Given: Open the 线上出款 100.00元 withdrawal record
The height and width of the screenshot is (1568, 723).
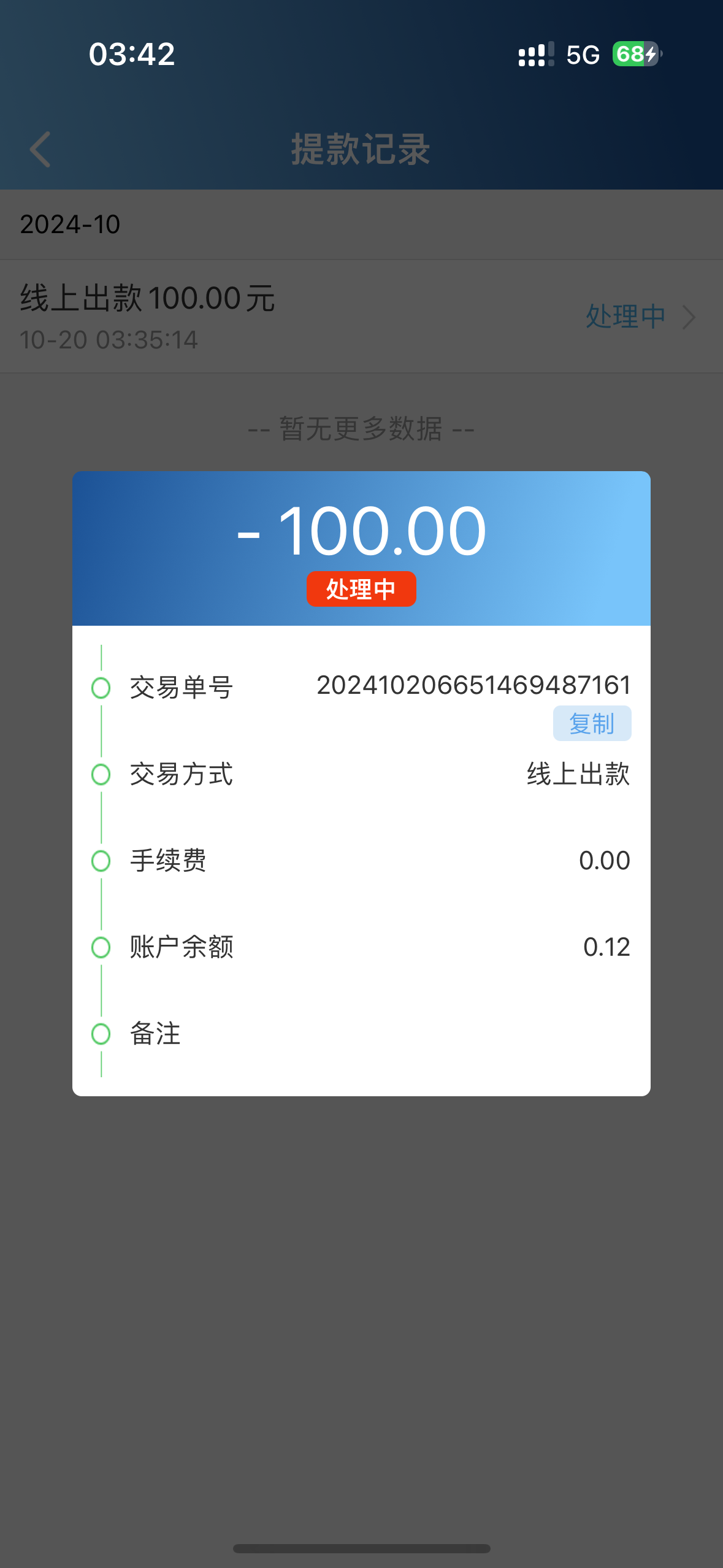Looking at the screenshot, I should [361, 317].
